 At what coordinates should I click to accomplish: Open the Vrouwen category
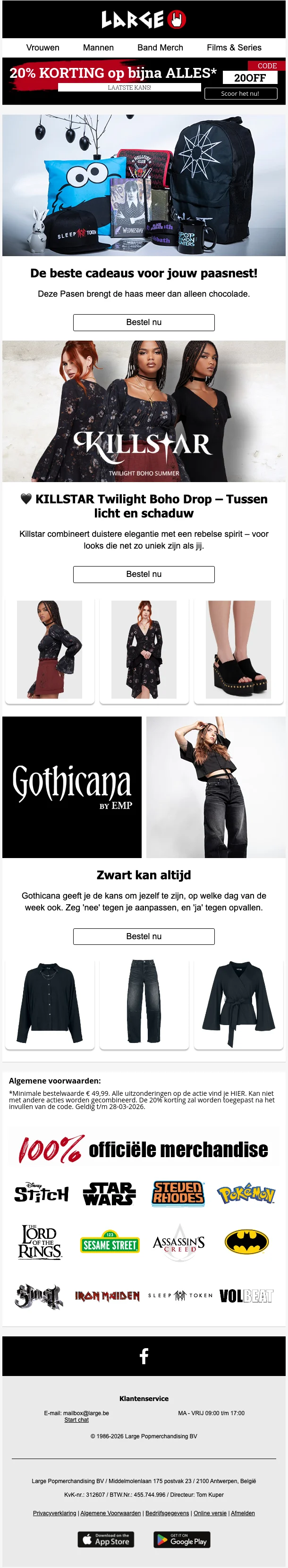[x=42, y=48]
